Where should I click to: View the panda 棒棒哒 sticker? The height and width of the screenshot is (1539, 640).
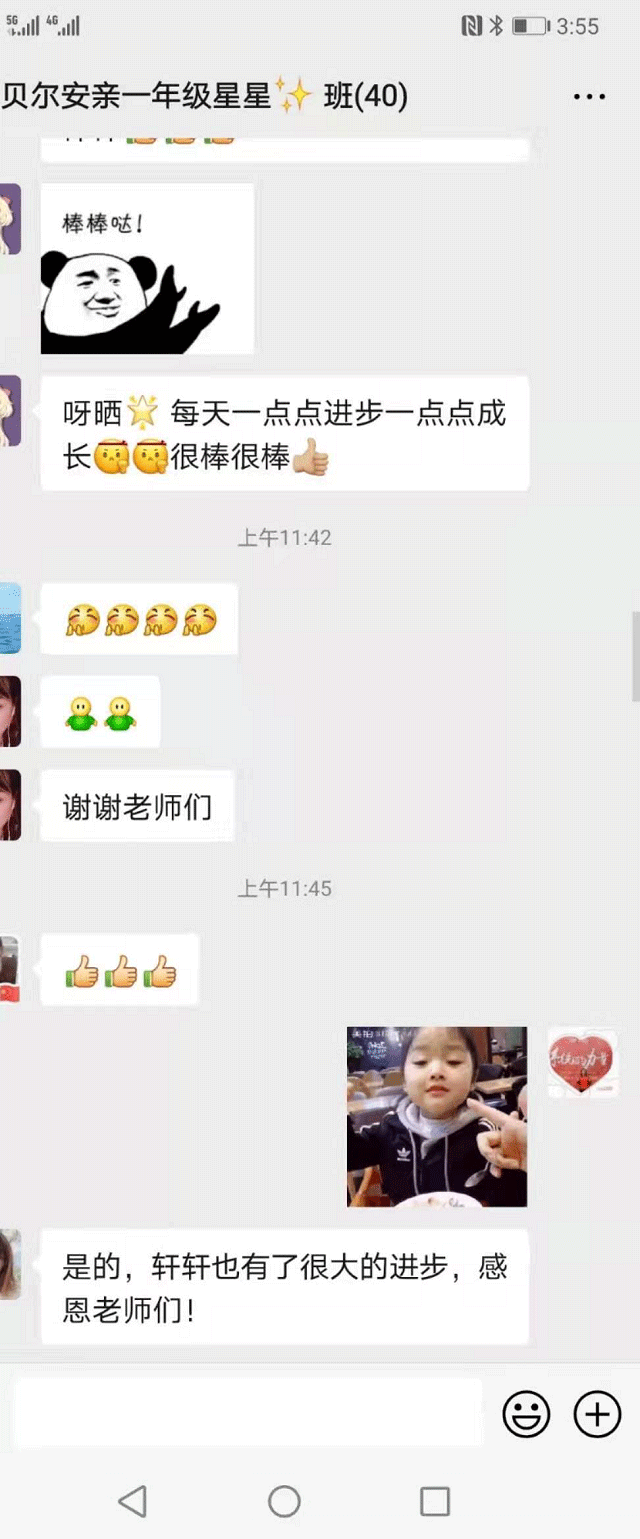point(146,269)
